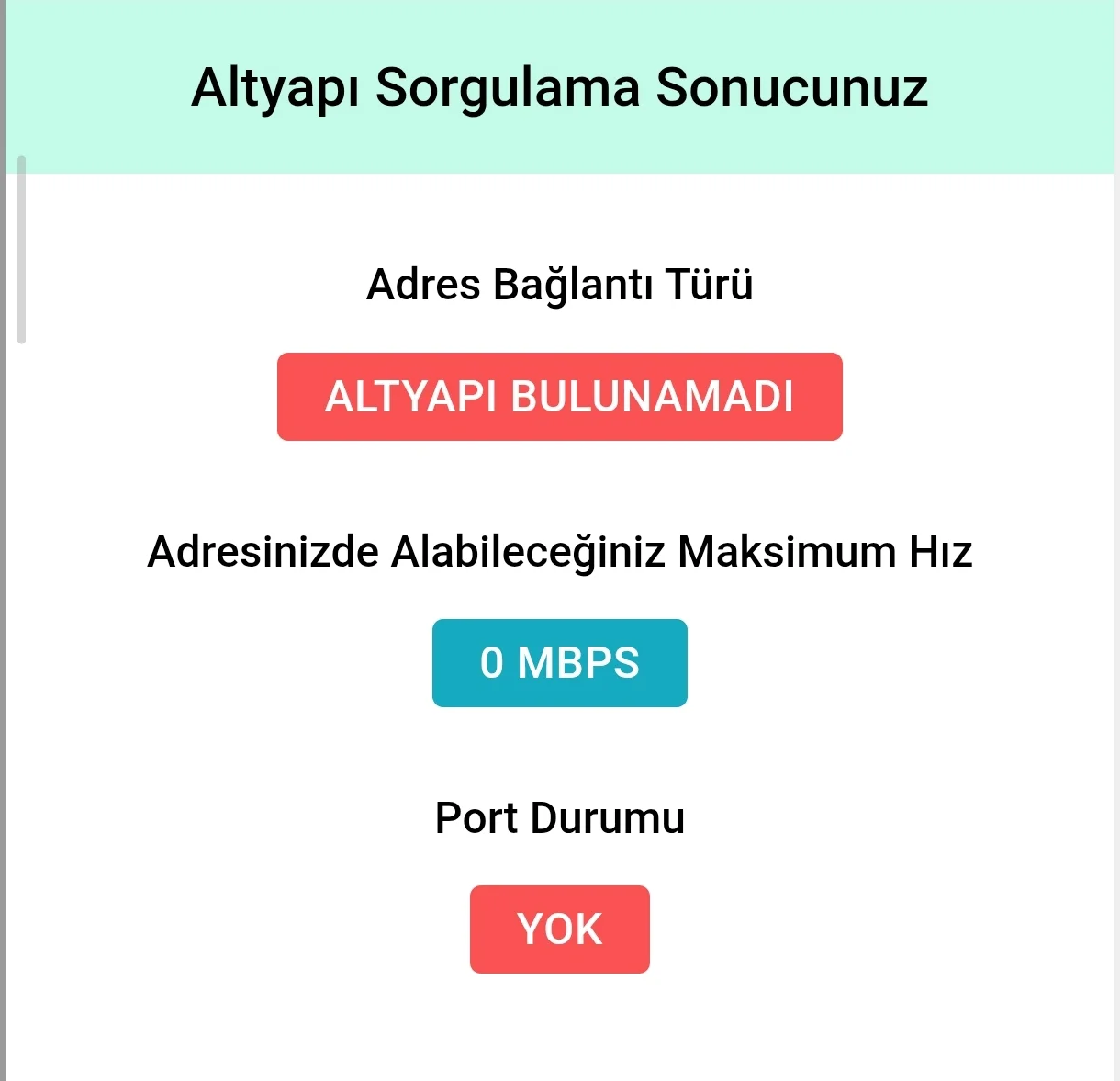
Task: Tap the YOK port status button
Action: 559,929
